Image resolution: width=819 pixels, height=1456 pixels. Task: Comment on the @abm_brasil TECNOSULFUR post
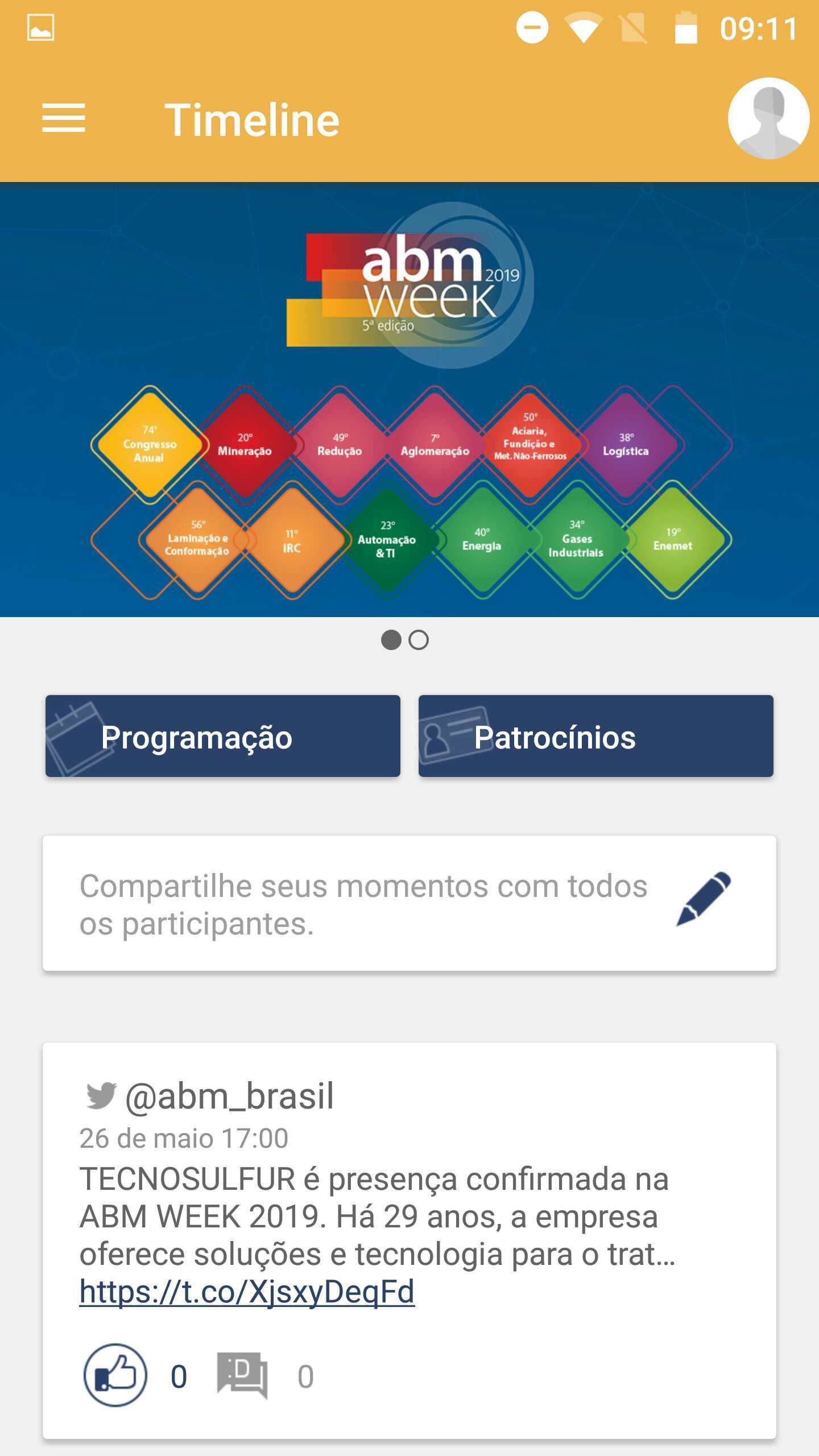tap(243, 1375)
